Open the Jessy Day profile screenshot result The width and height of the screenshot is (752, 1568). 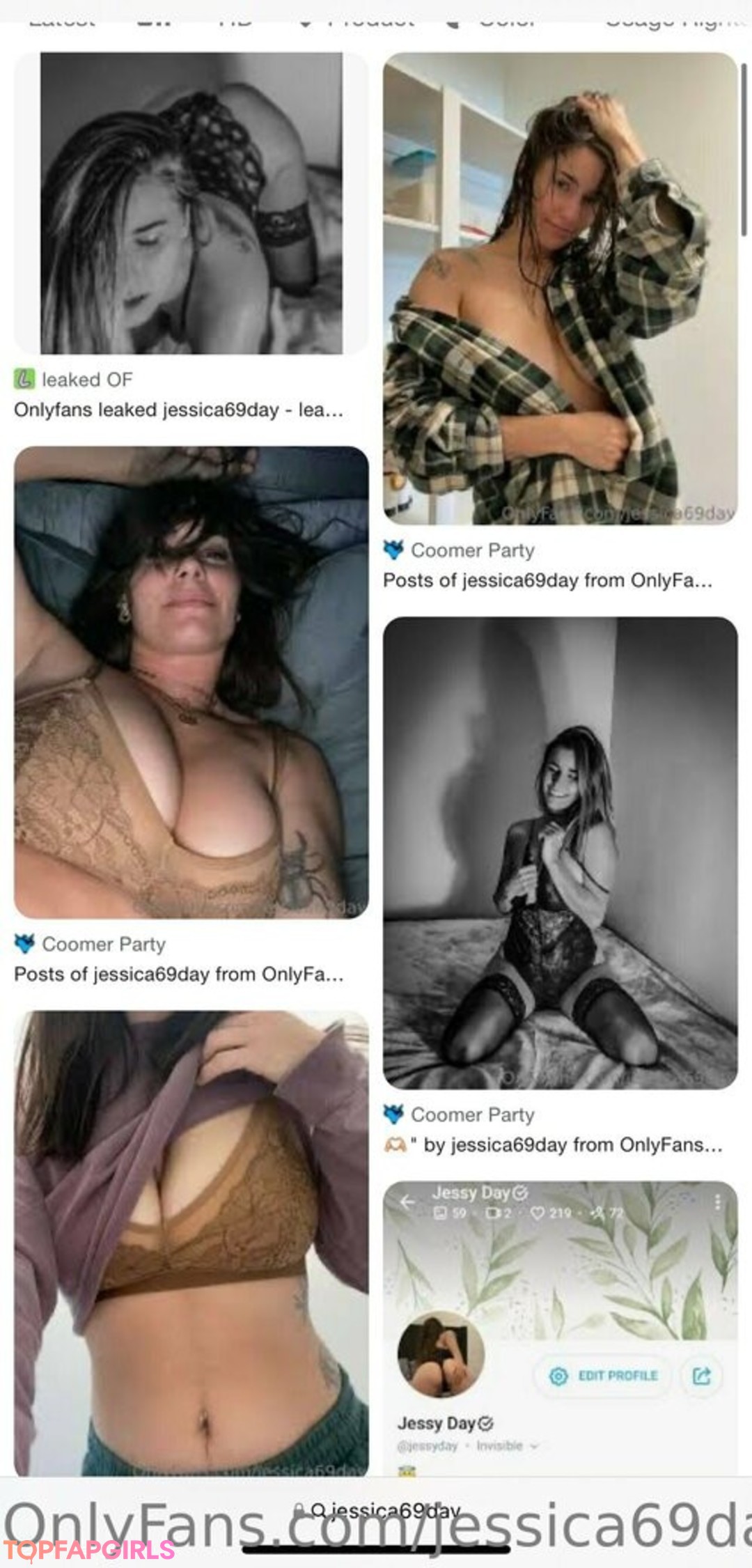click(x=560, y=1326)
